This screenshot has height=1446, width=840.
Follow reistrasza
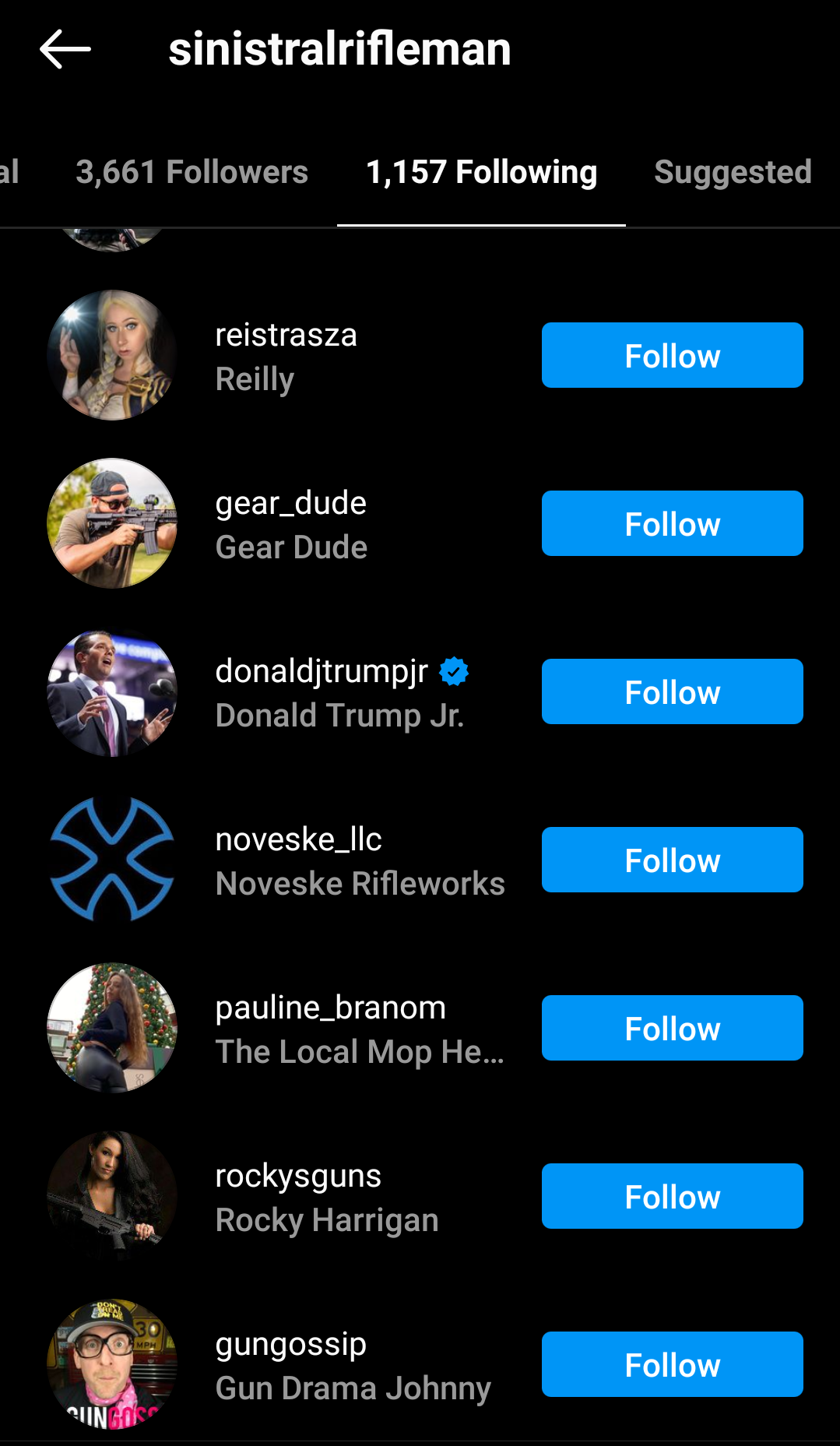(x=672, y=355)
